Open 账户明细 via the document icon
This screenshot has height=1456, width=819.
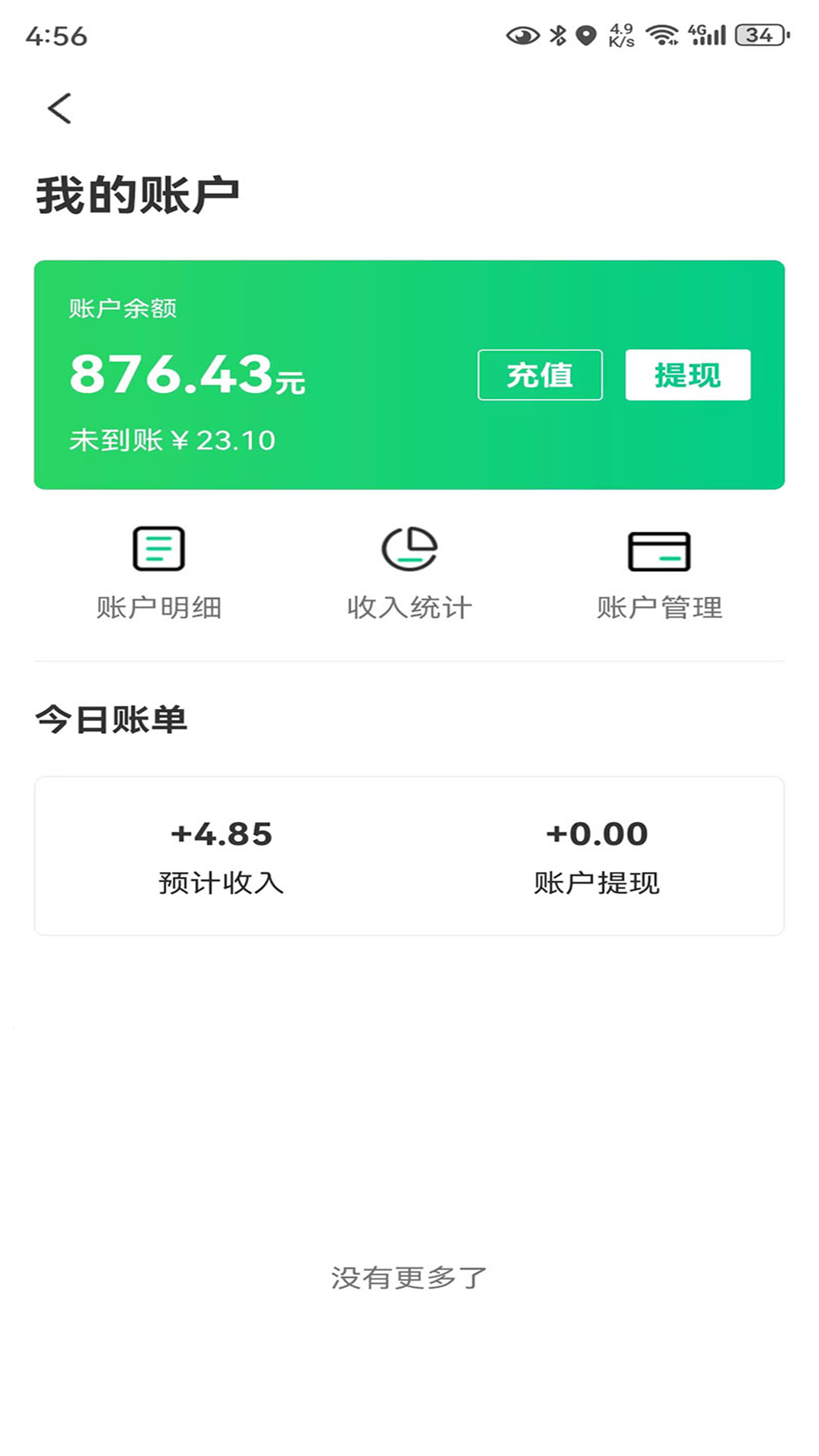pos(159,550)
